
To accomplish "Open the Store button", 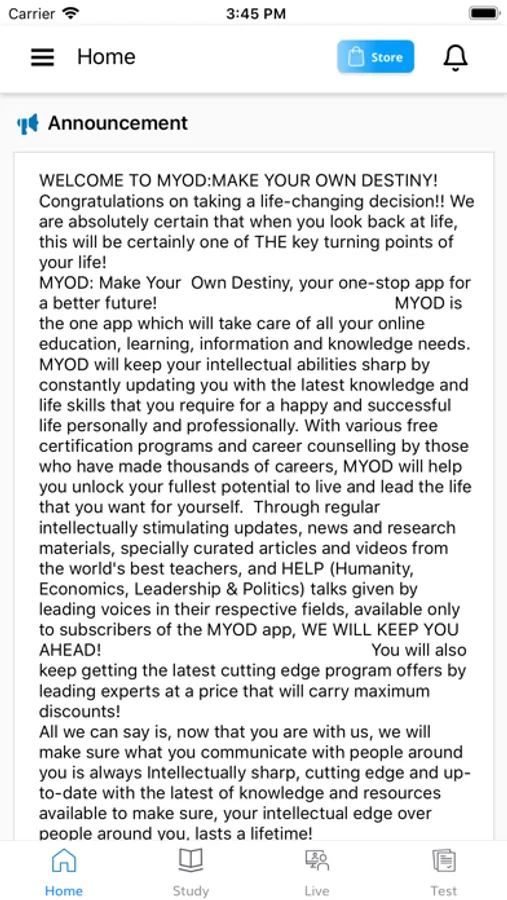I will pyautogui.click(x=376, y=57).
